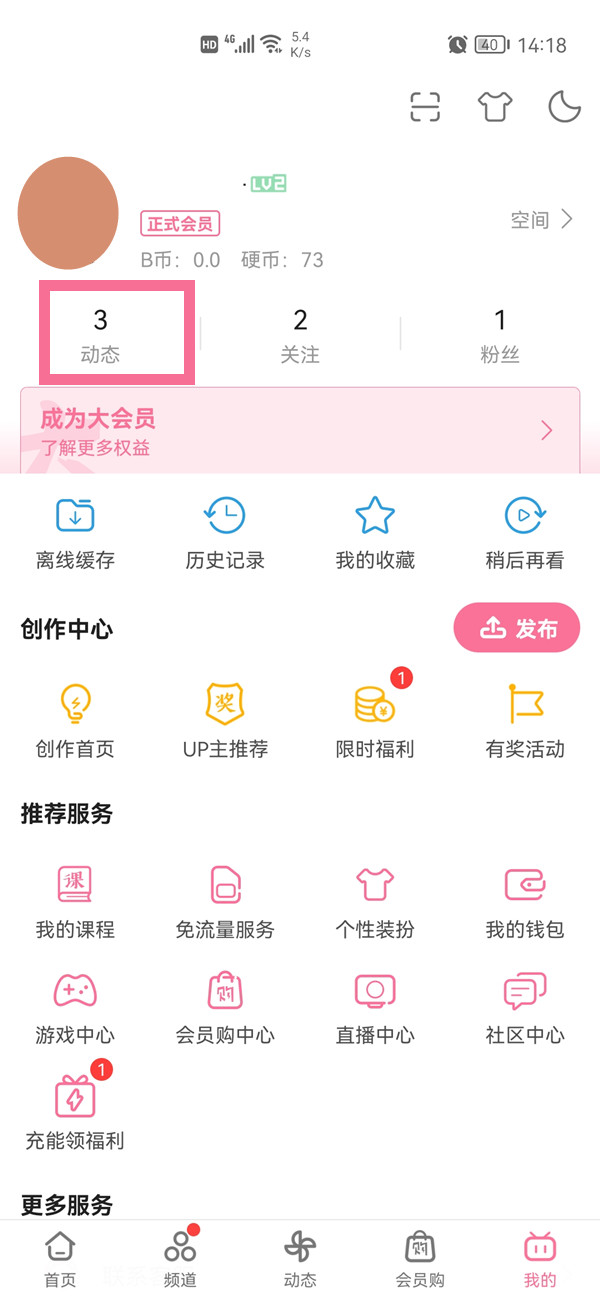View my 动态 posts count
Screen dimensions: 600x1300
(x=100, y=334)
